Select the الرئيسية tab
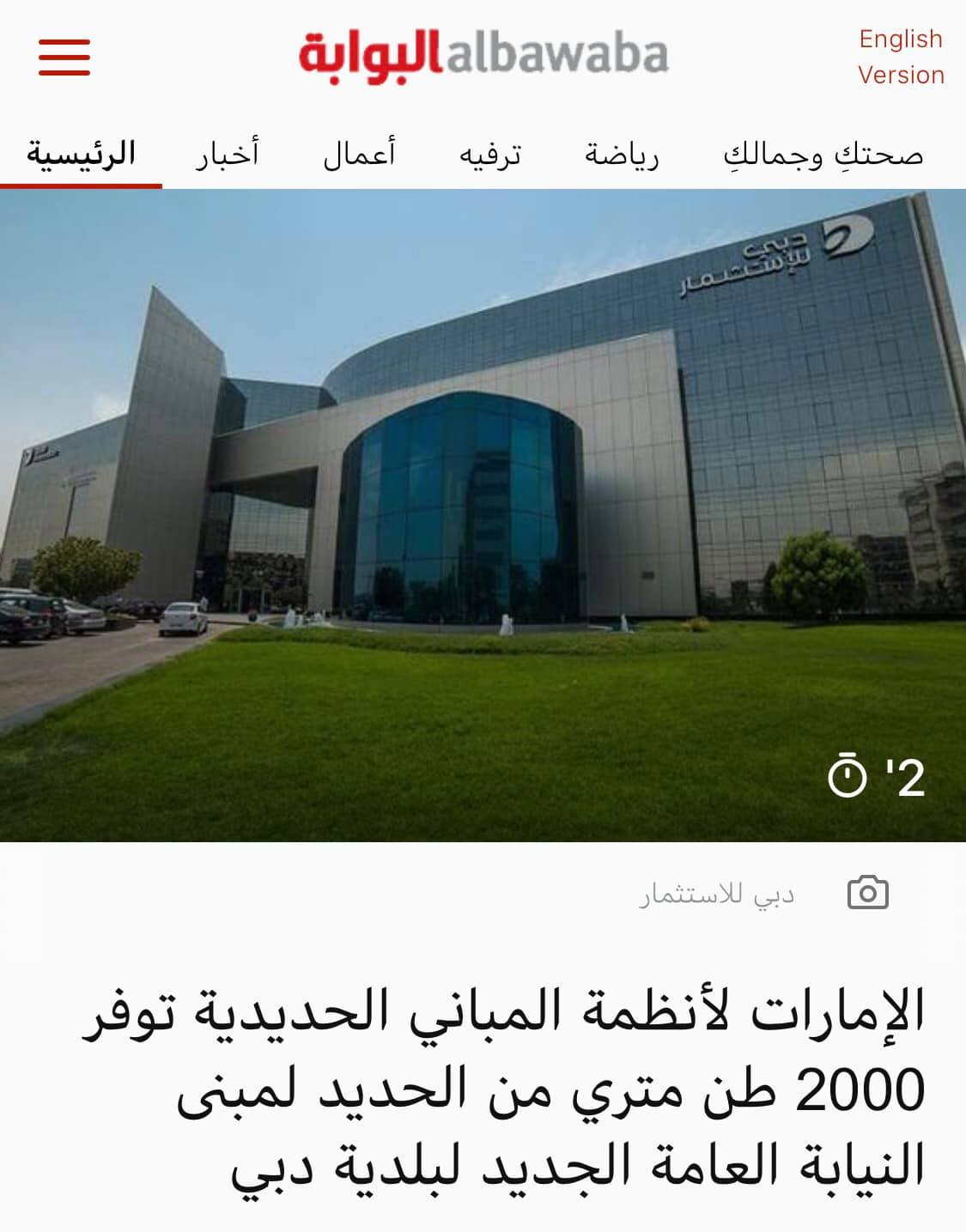Viewport: 966px width, 1232px height. pos(81,155)
